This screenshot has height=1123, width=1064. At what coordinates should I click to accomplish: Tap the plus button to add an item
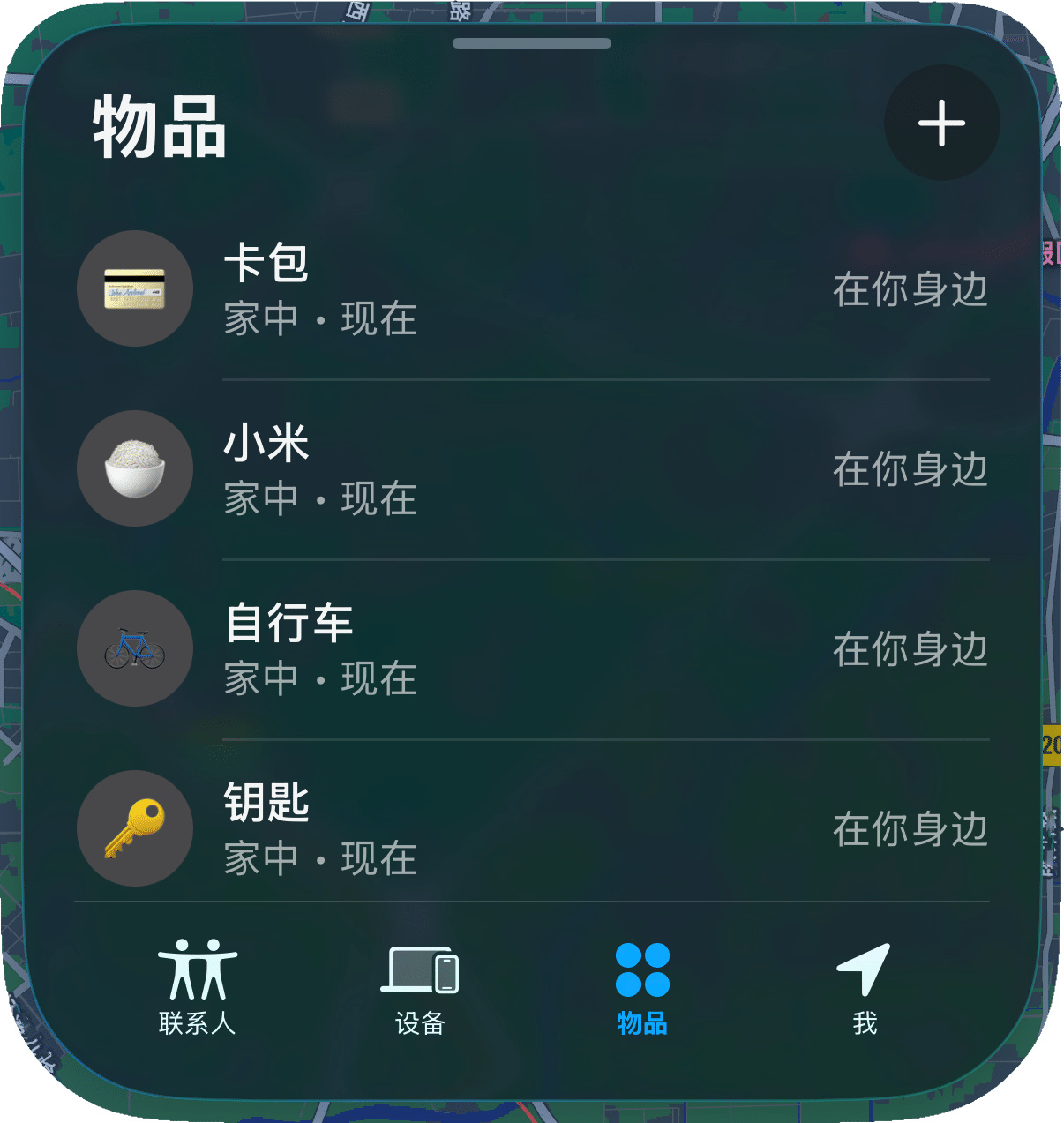[x=941, y=123]
